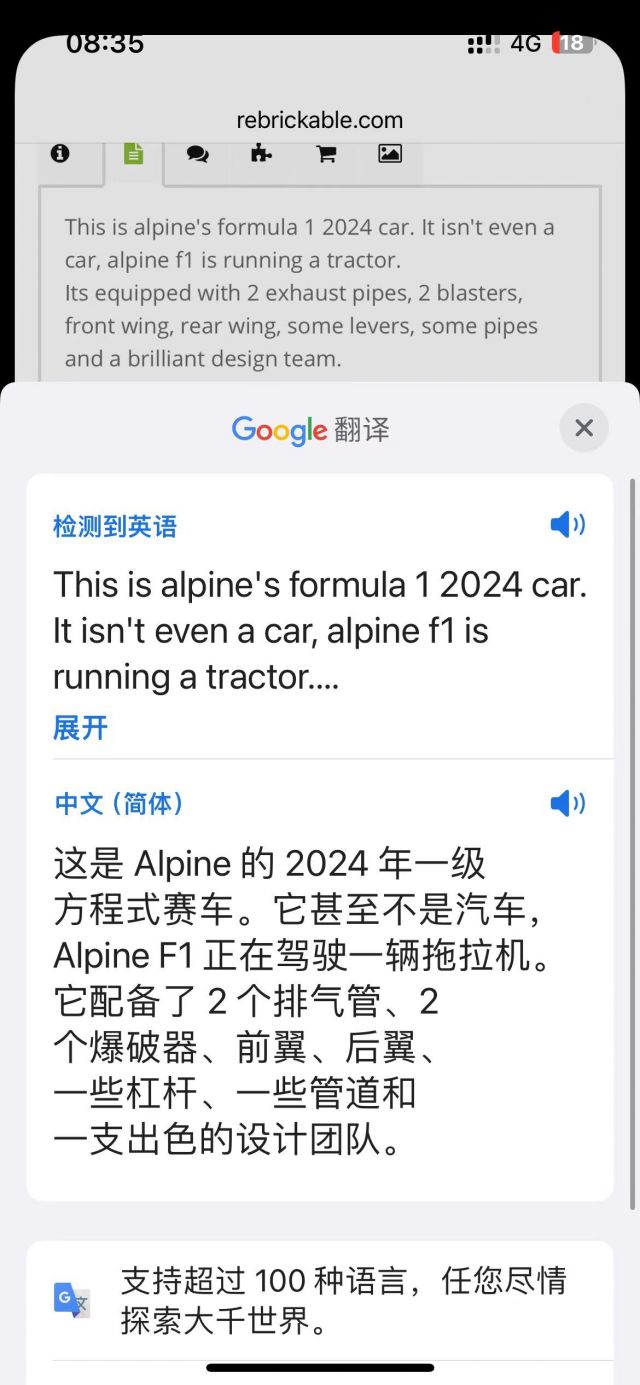The width and height of the screenshot is (640, 1385).
Task: Open the 支持超过 100 种语言 row
Action: pos(320,1300)
